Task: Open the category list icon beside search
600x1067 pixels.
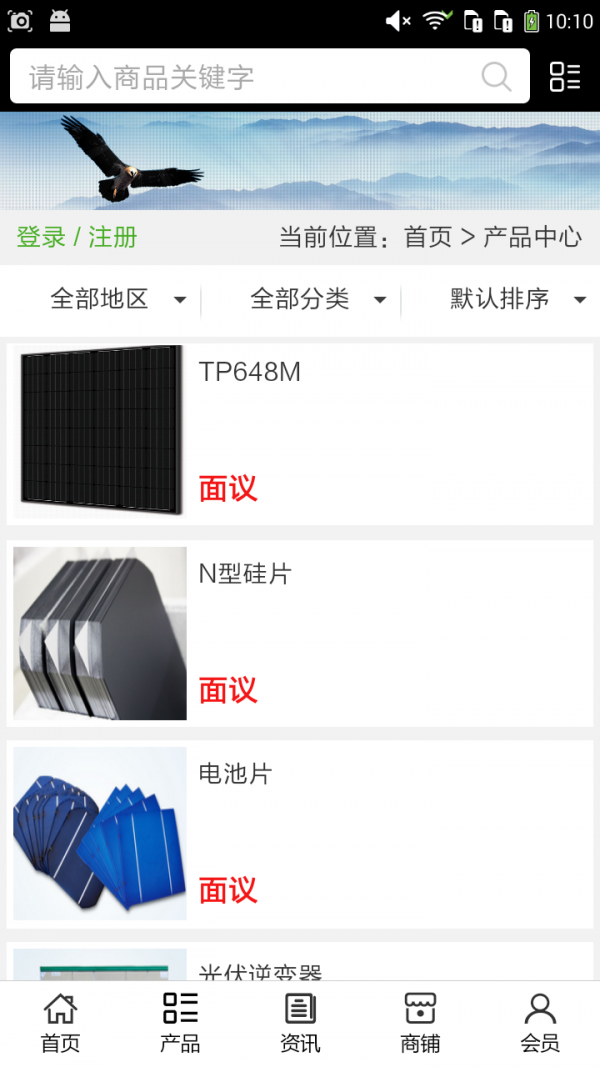Action: (565, 77)
